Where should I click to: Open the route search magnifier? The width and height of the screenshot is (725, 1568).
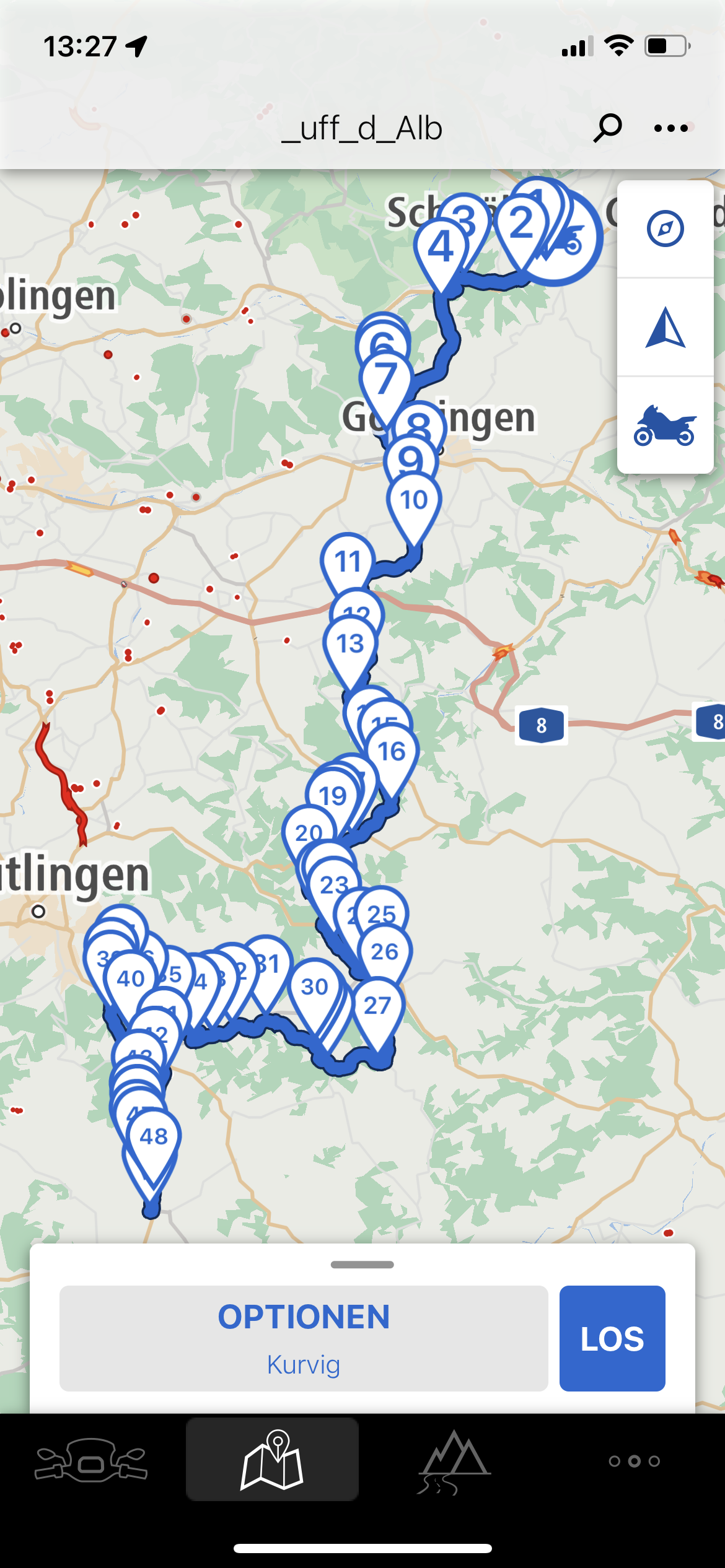click(607, 128)
